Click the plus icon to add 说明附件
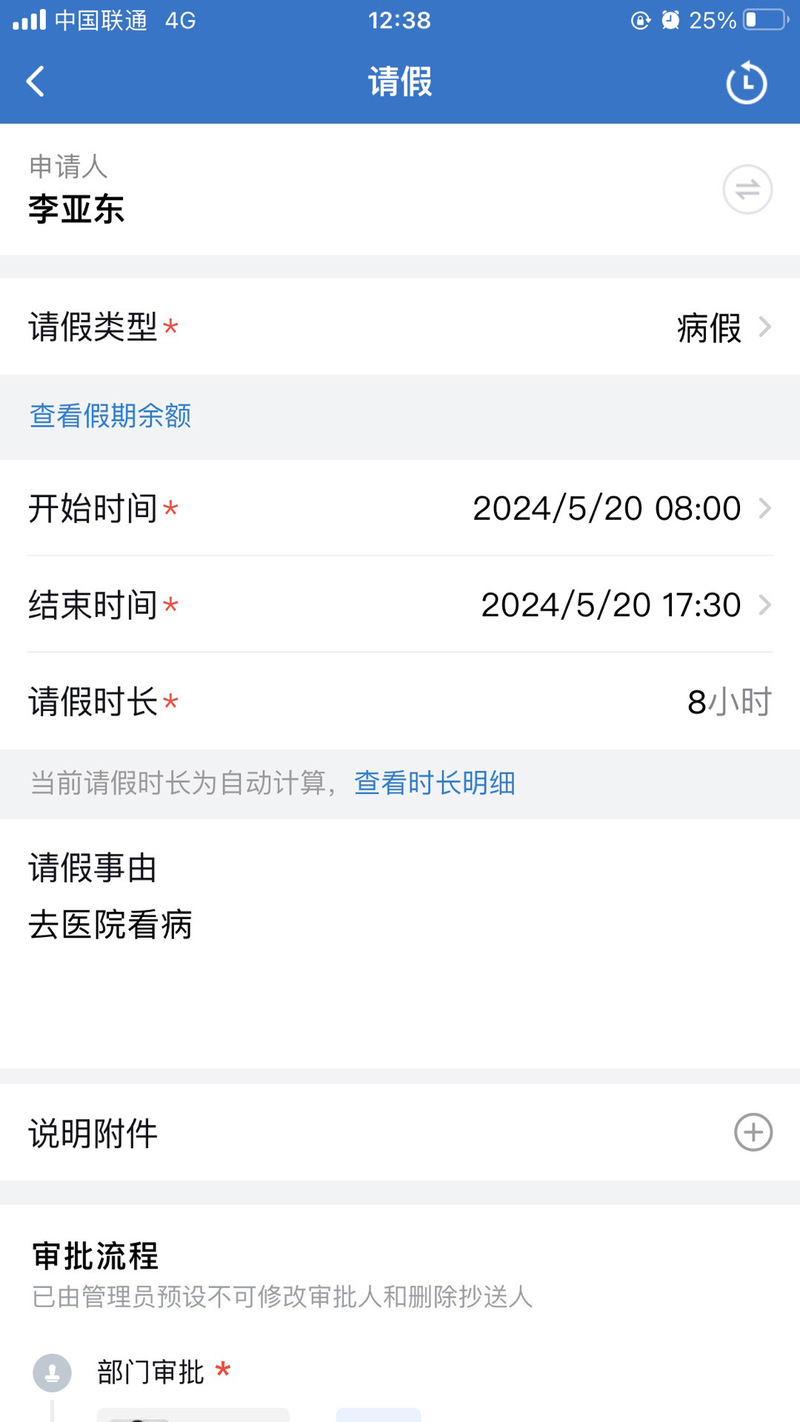The height and width of the screenshot is (1422, 800). point(753,1132)
